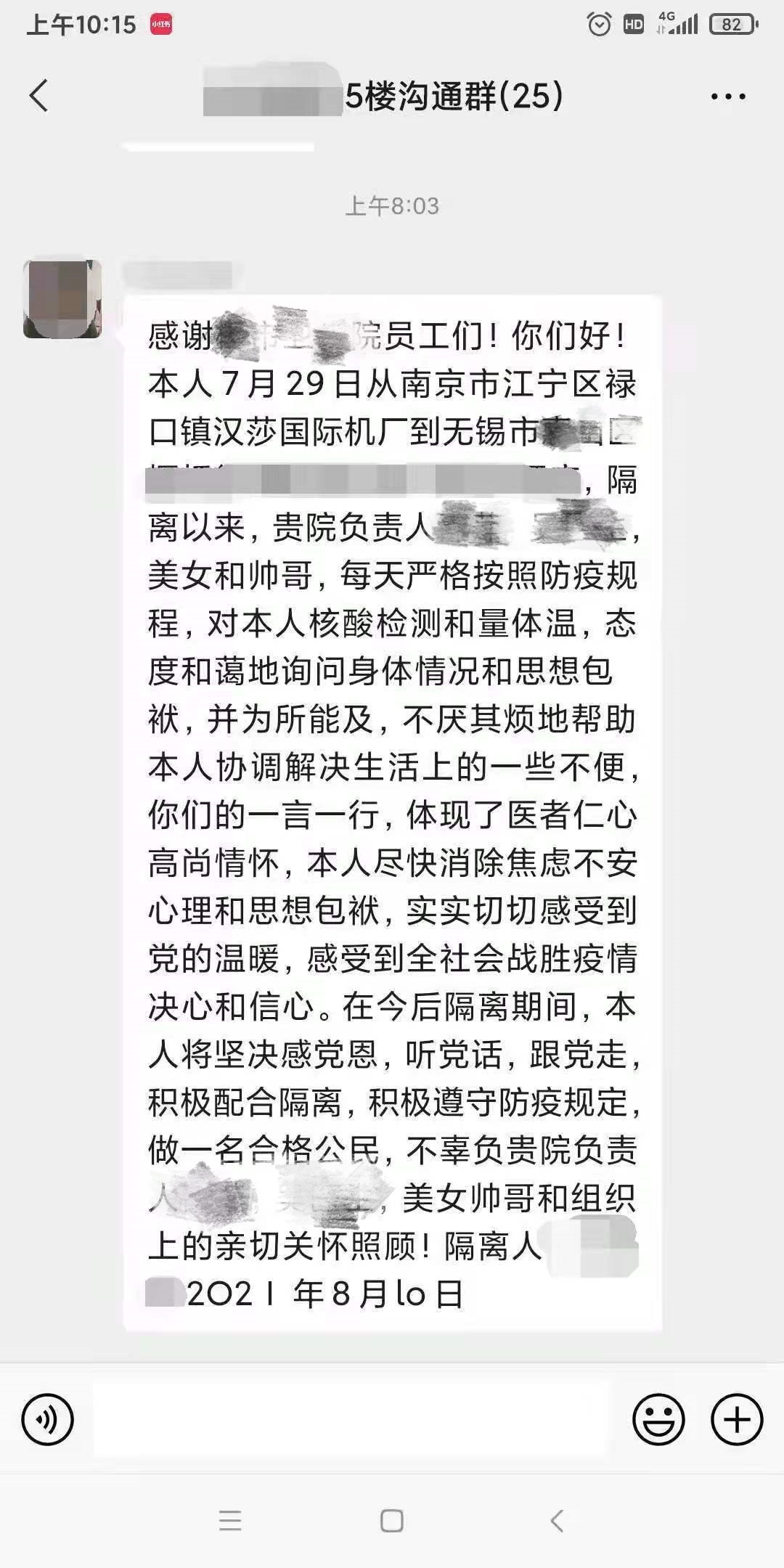This screenshot has height=1568, width=784.
Task: Go back from the group chat
Action: tap(39, 96)
